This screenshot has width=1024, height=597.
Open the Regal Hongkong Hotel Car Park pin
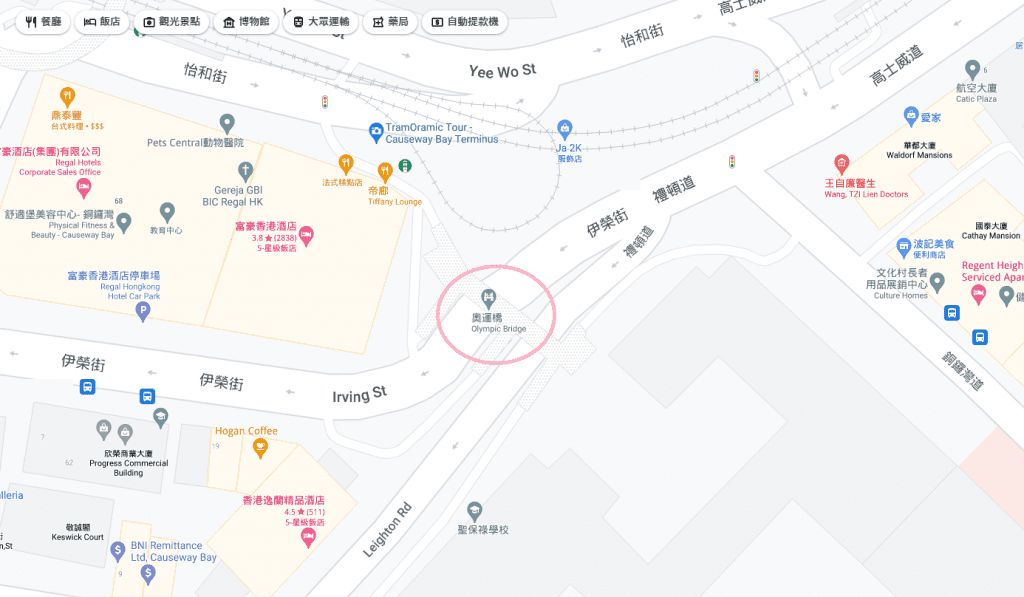click(x=143, y=311)
